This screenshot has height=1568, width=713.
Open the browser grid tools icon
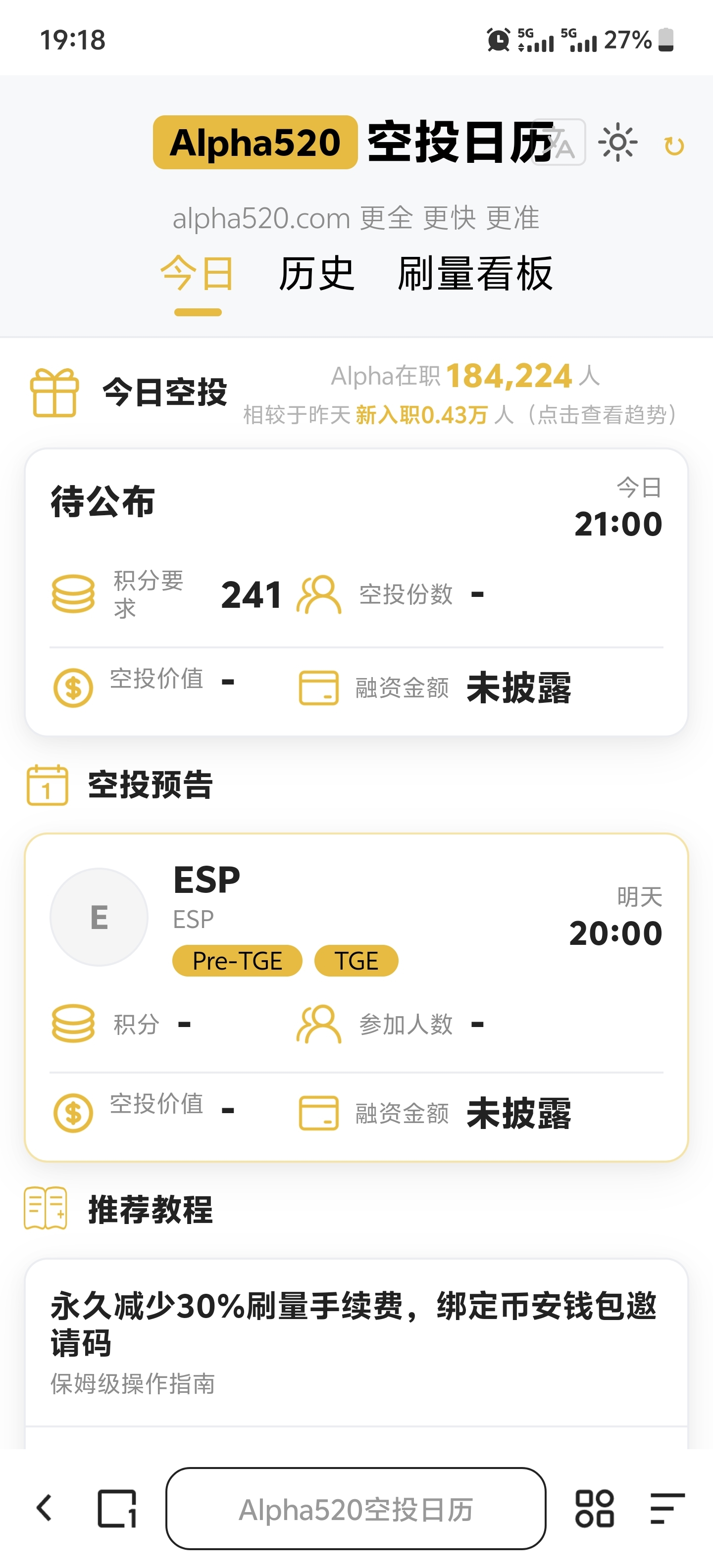[x=594, y=1508]
